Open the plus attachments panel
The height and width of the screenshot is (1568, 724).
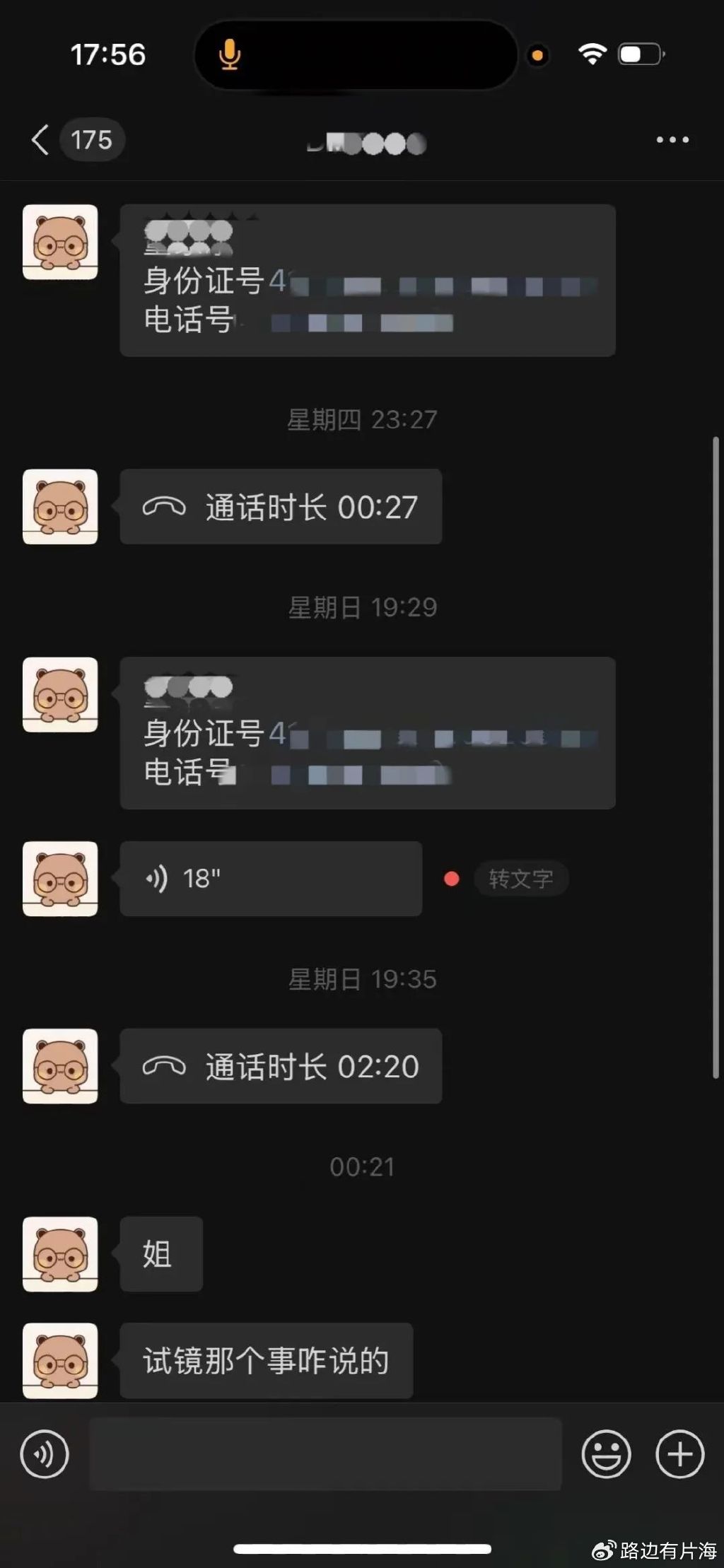679,1454
